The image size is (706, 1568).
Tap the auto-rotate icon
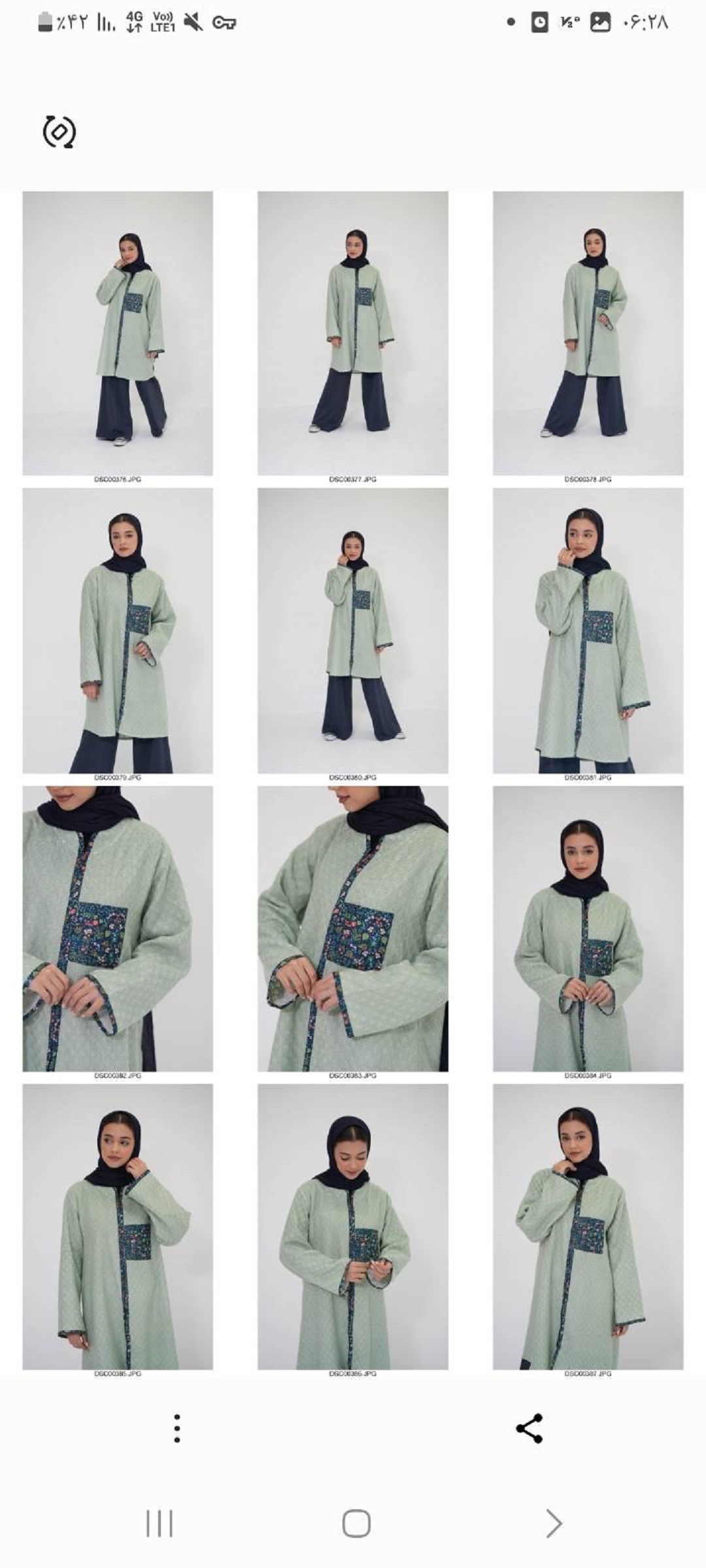coord(59,132)
